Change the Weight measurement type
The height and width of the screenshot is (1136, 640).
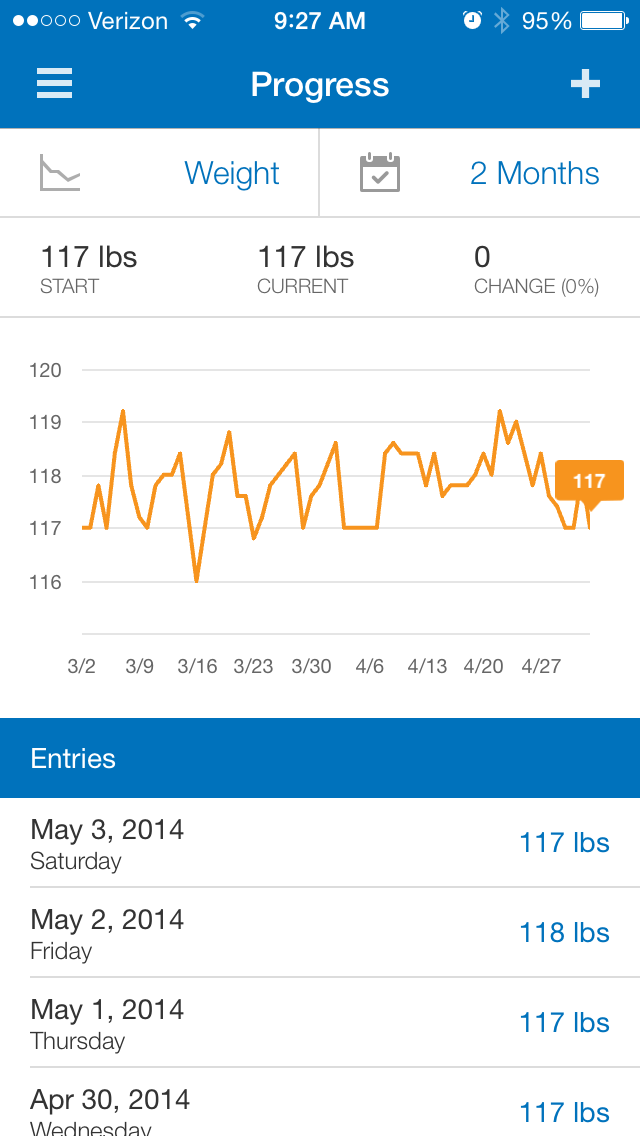point(160,173)
